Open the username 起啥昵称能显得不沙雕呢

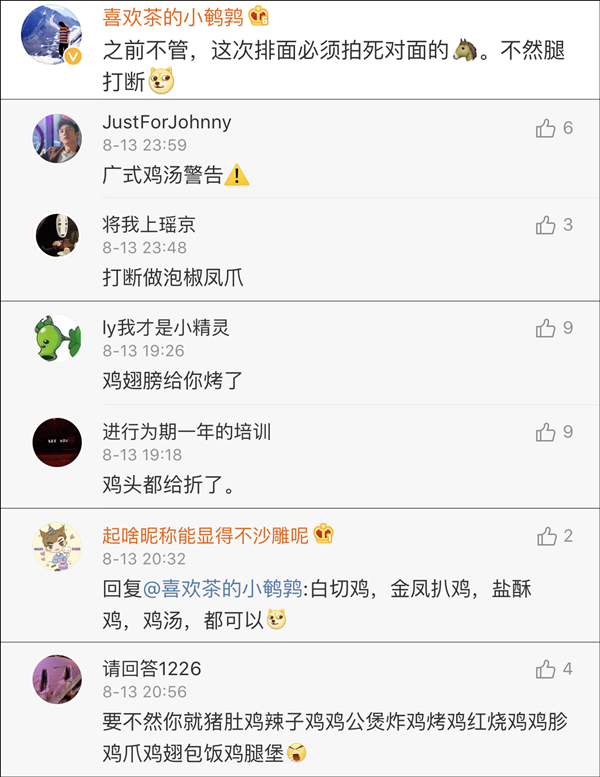205,535
